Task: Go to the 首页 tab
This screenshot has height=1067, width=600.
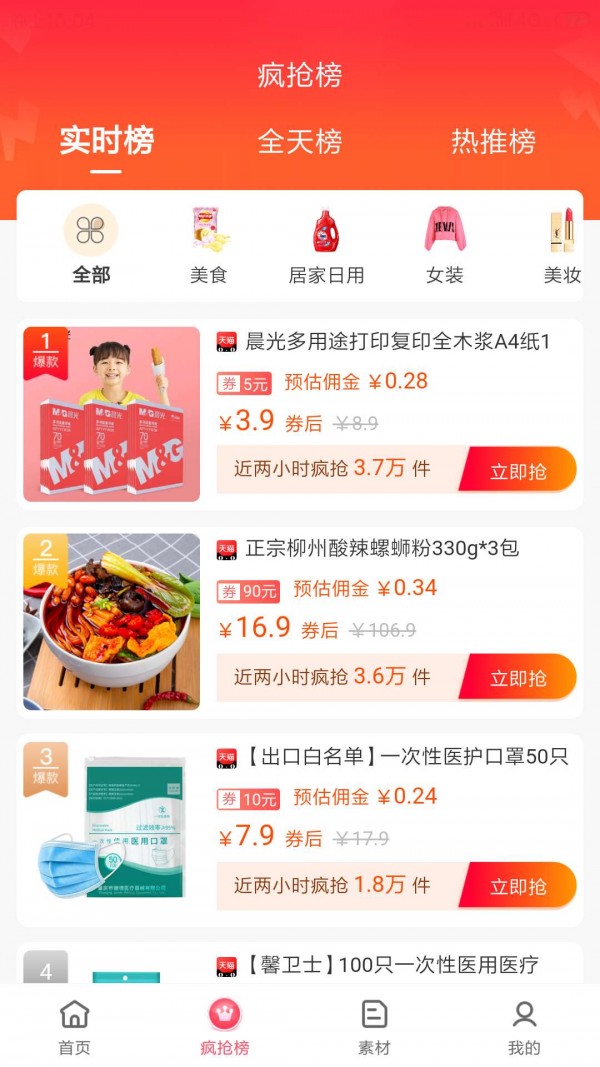Action: (74, 1027)
